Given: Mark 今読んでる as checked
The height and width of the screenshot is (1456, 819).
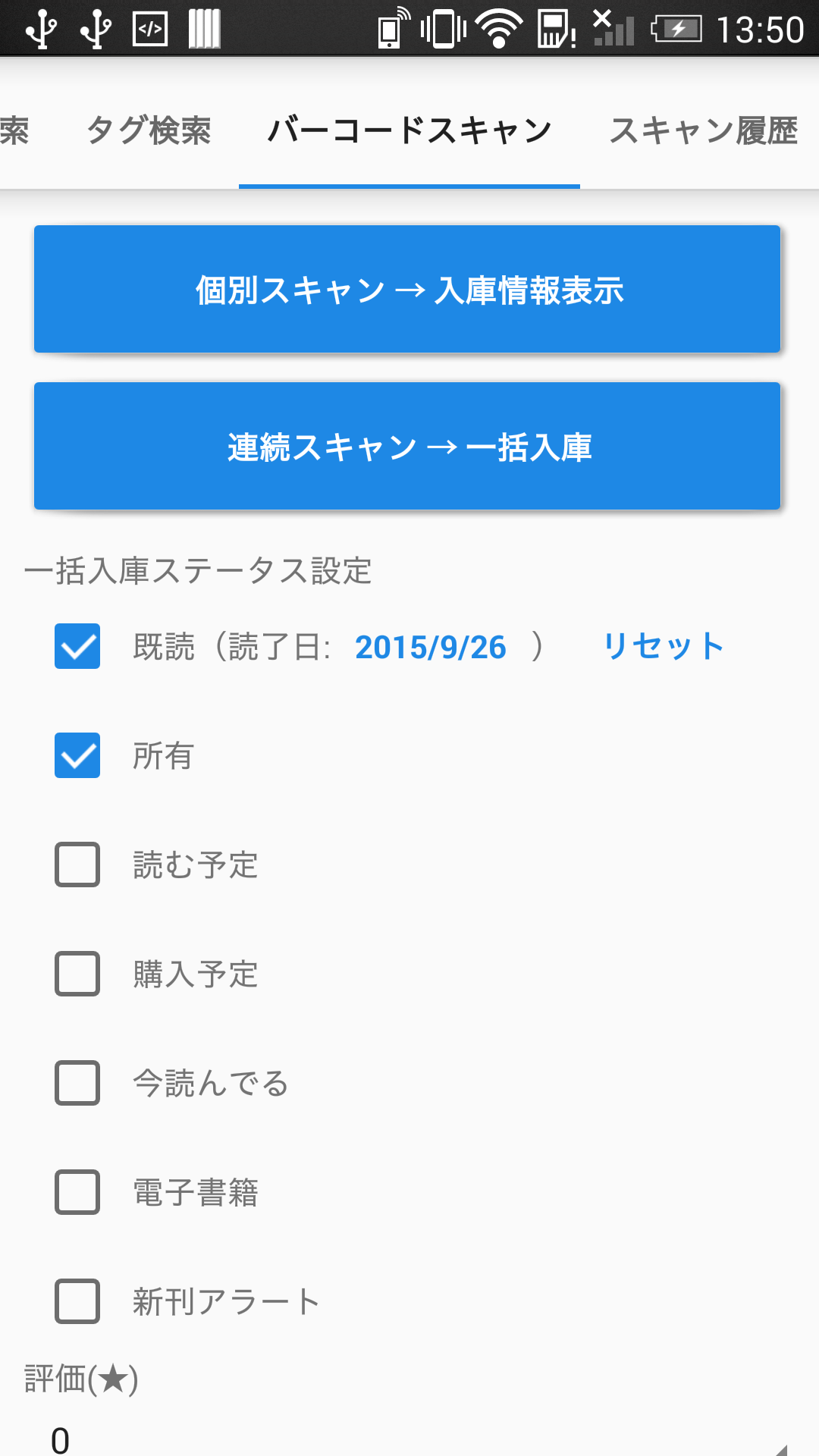Looking at the screenshot, I should (77, 1083).
